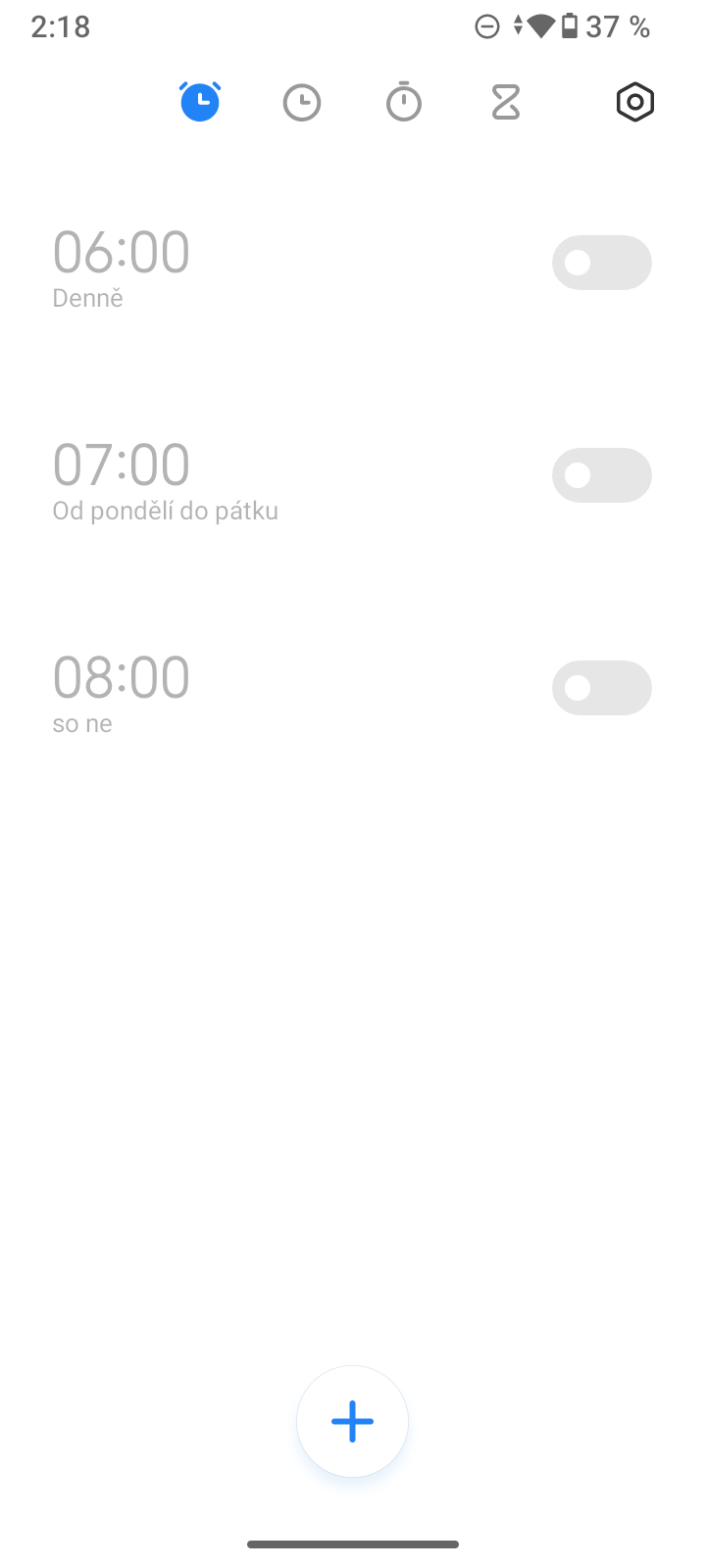The height and width of the screenshot is (1568, 706).
Task: Switch to the stopwatch tab
Action: click(404, 103)
